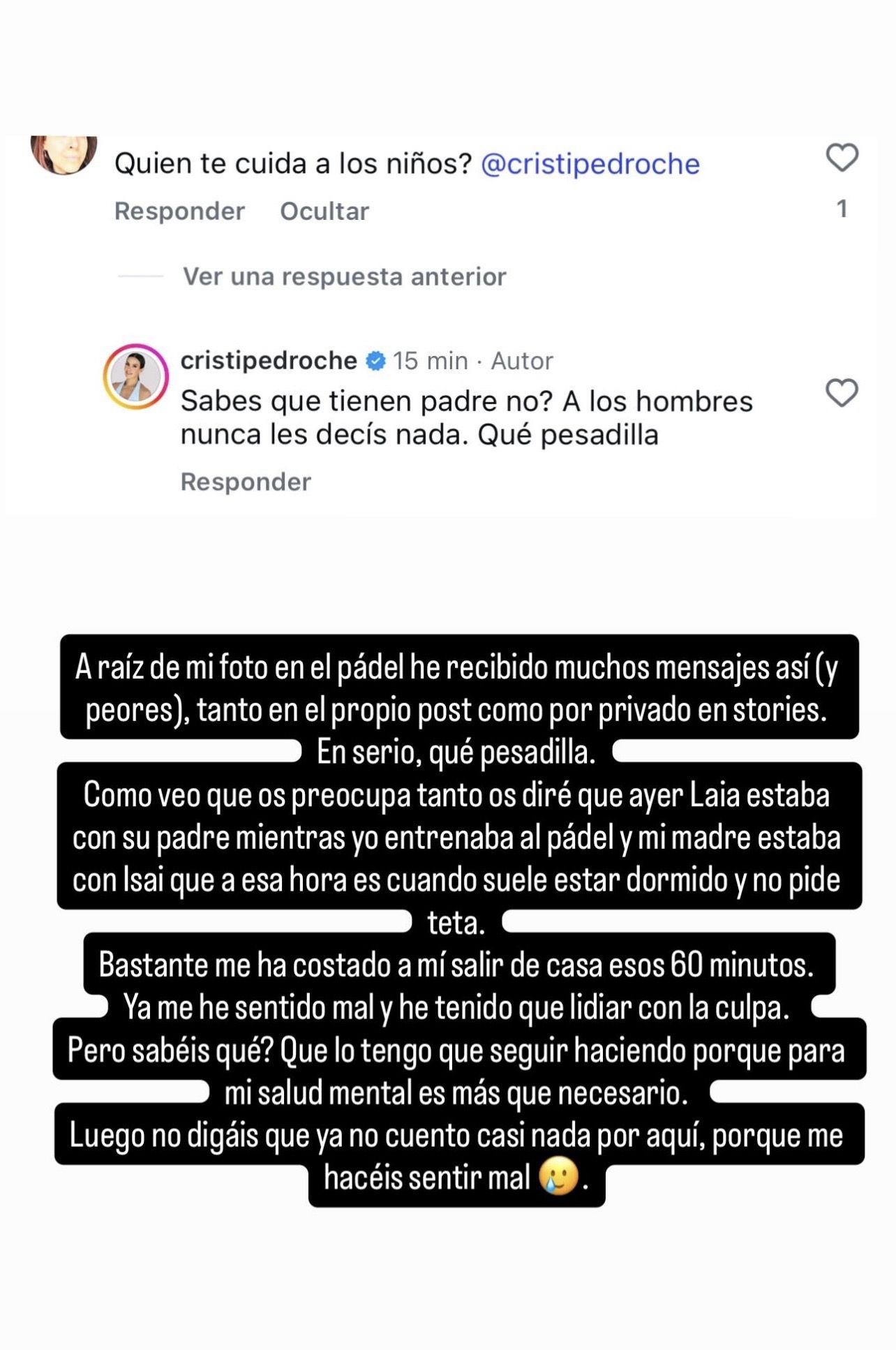
Task: Click the blue verified badge next to cristipedroche
Action: coord(373,361)
